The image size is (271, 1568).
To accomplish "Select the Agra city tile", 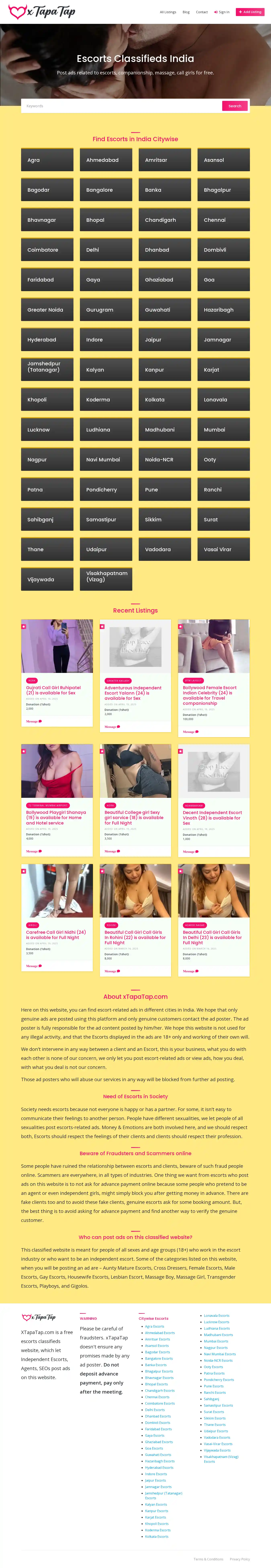I will click(47, 160).
